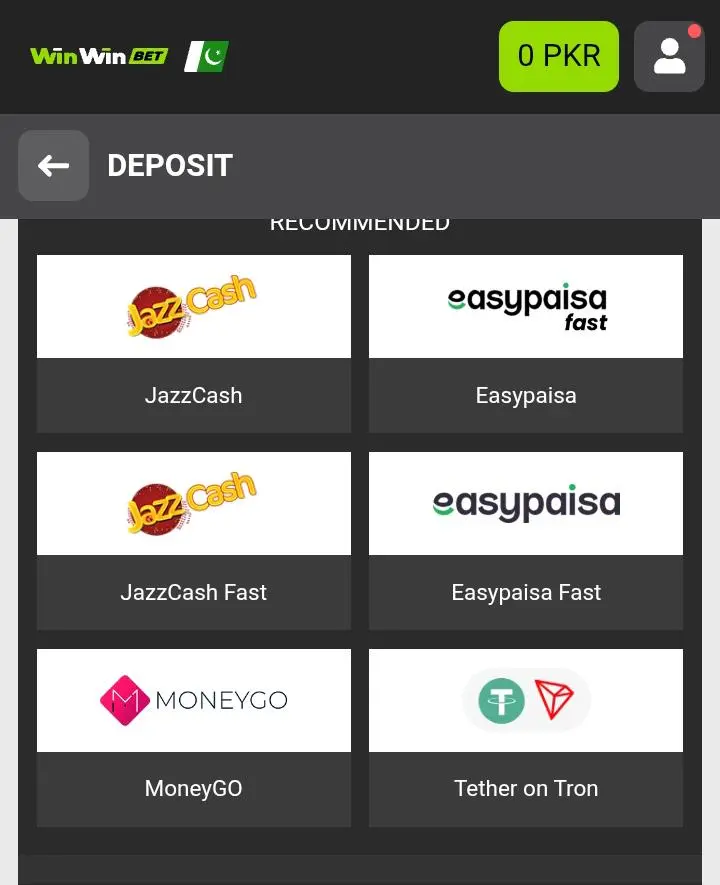
Task: Open the user profile icon
Action: [x=669, y=57]
